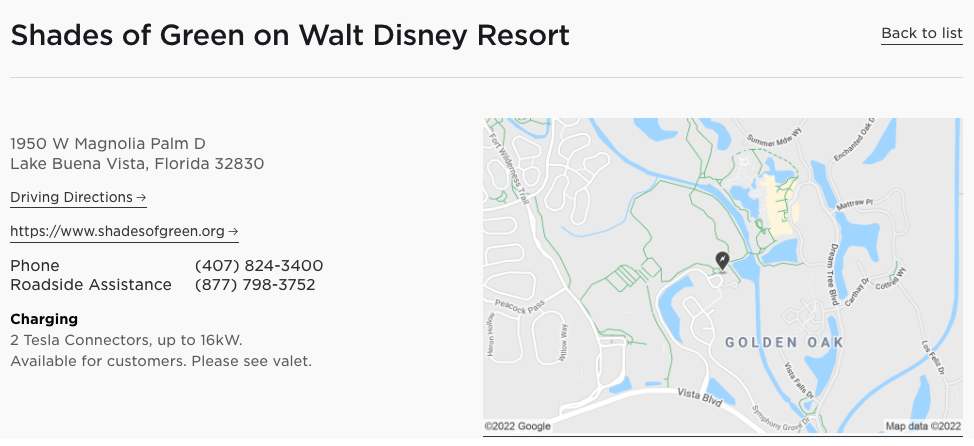Open the map of Golden Oak area

783,342
